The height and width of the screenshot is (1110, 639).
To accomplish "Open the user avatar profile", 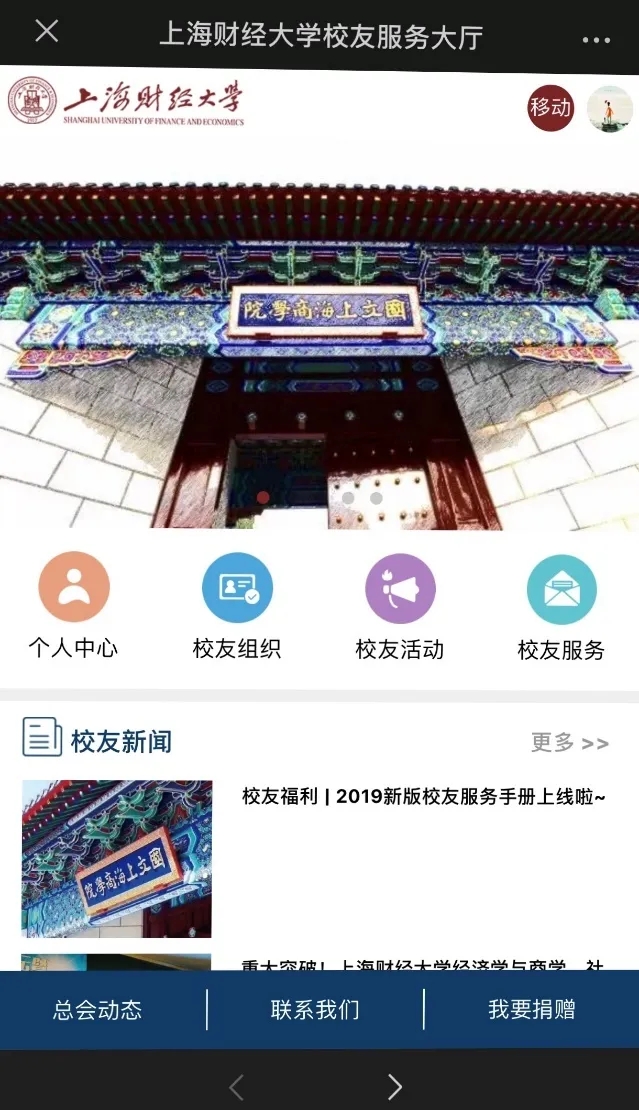I will [x=609, y=108].
